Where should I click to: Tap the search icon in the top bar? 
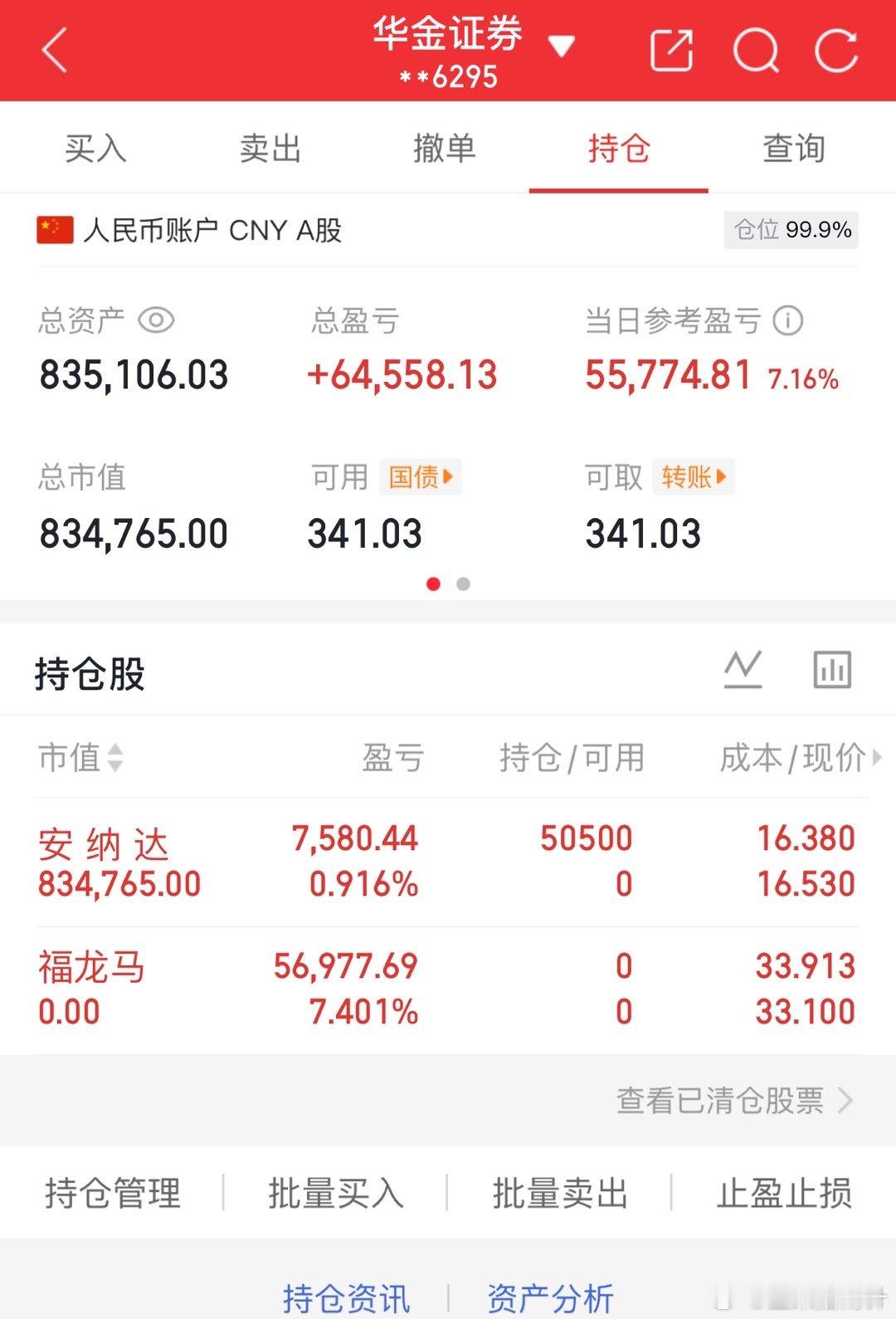tap(756, 50)
